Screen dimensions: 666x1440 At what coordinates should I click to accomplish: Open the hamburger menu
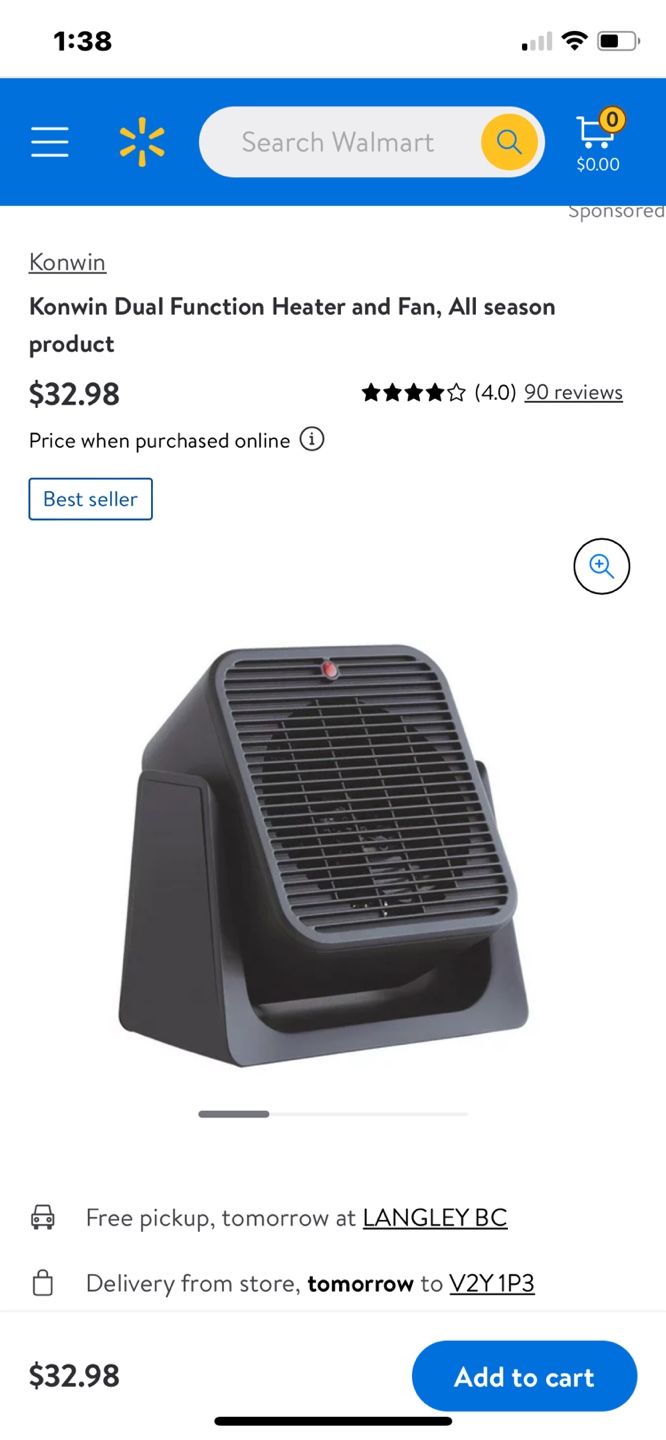[49, 142]
